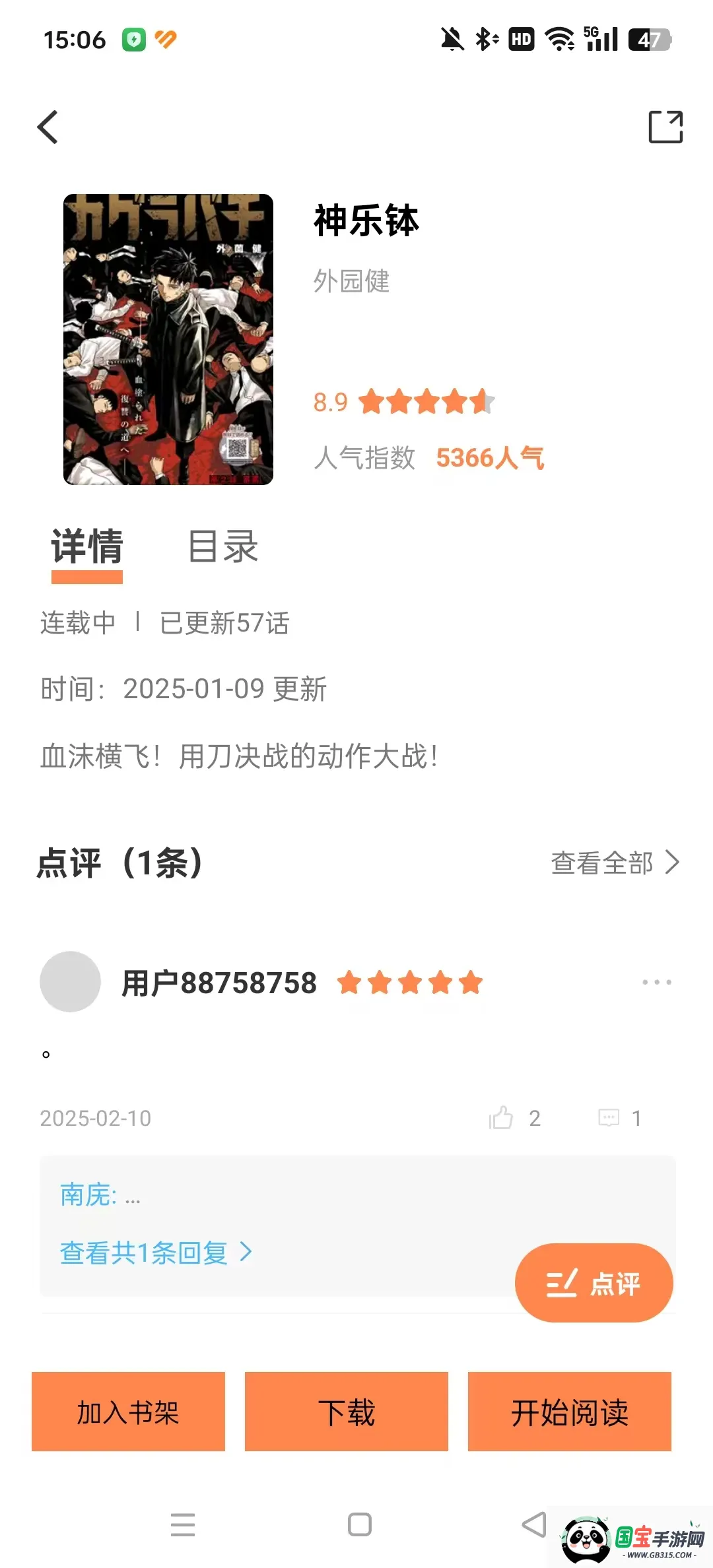Share this comic via the top-right icon
Image resolution: width=713 pixels, height=1568 pixels.
click(665, 127)
